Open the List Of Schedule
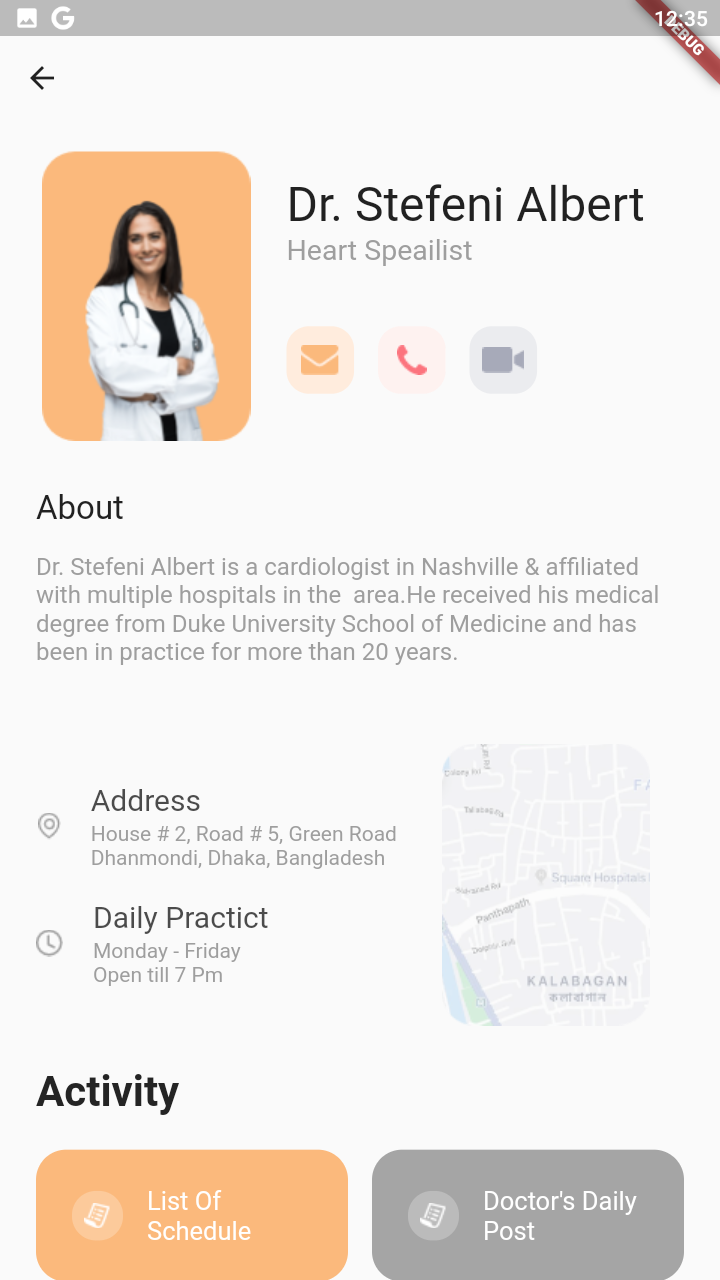Viewport: 720px width, 1280px height. (x=191, y=1214)
